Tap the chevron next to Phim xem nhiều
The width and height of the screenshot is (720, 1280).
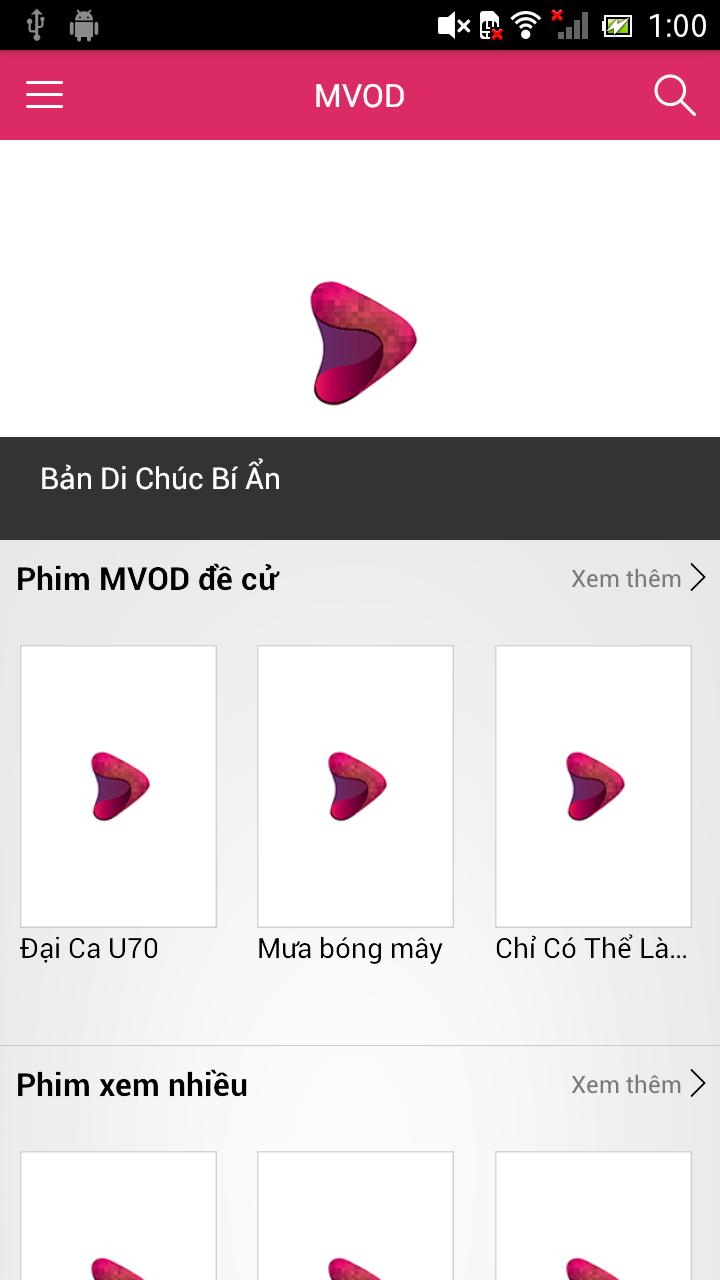699,1084
